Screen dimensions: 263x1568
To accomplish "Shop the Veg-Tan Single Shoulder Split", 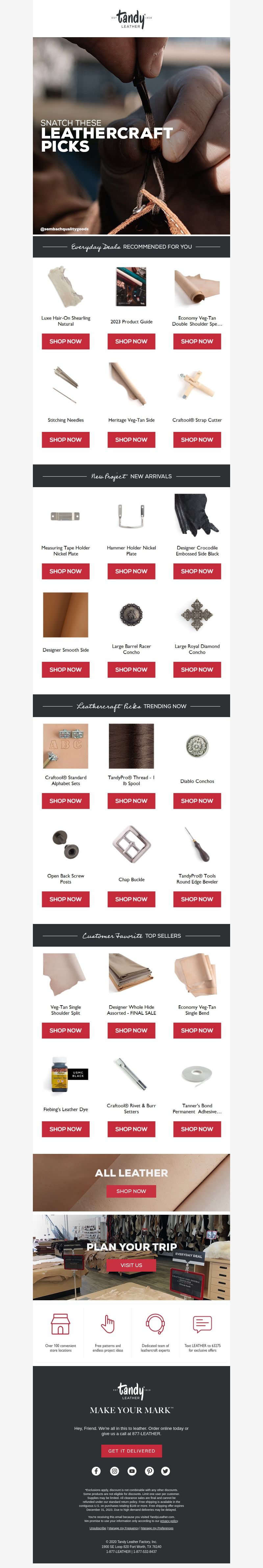I will (x=66, y=1031).
